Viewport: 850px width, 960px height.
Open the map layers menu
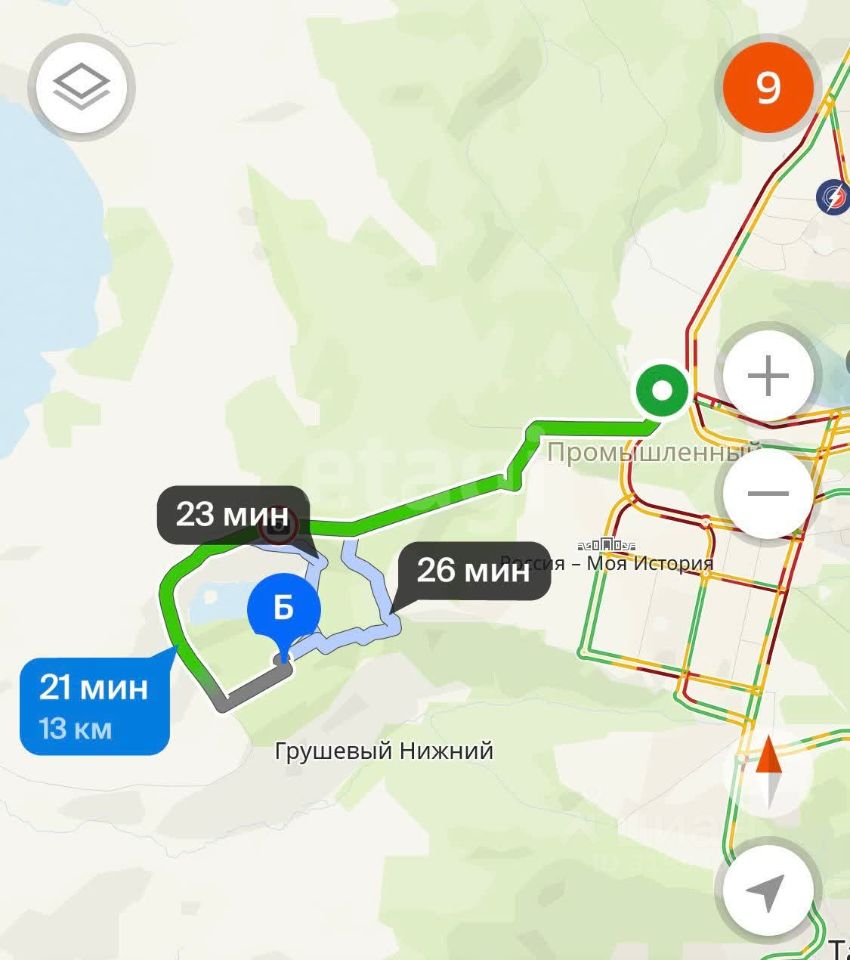click(81, 87)
